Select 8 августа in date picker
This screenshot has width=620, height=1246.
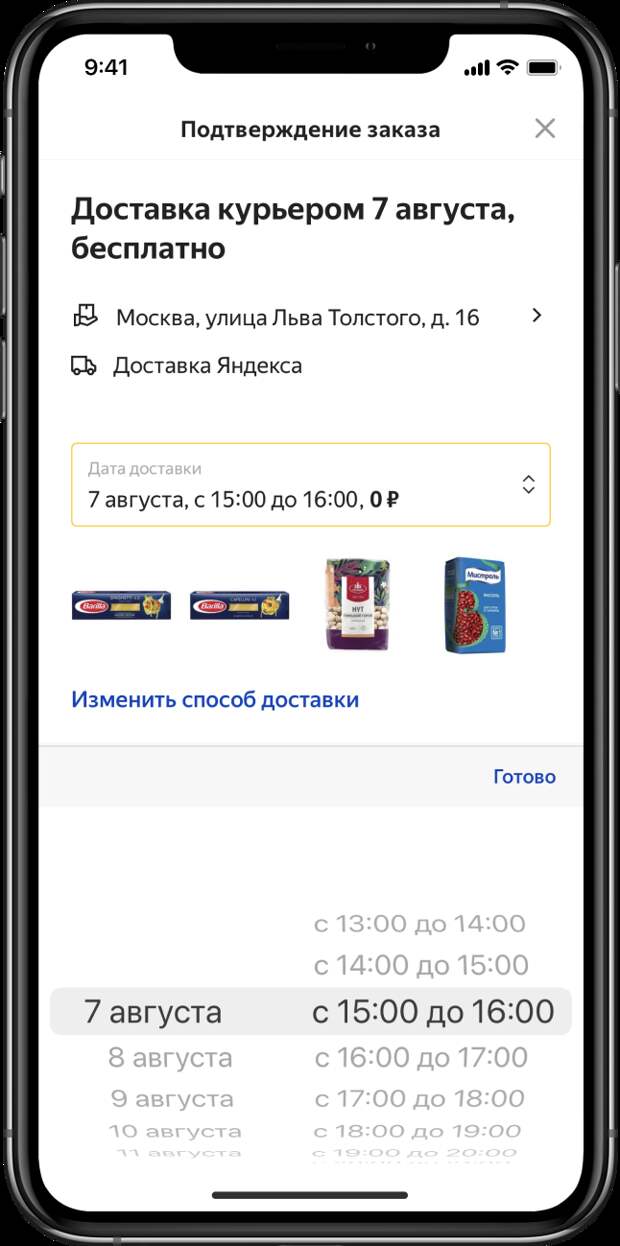coord(170,1057)
